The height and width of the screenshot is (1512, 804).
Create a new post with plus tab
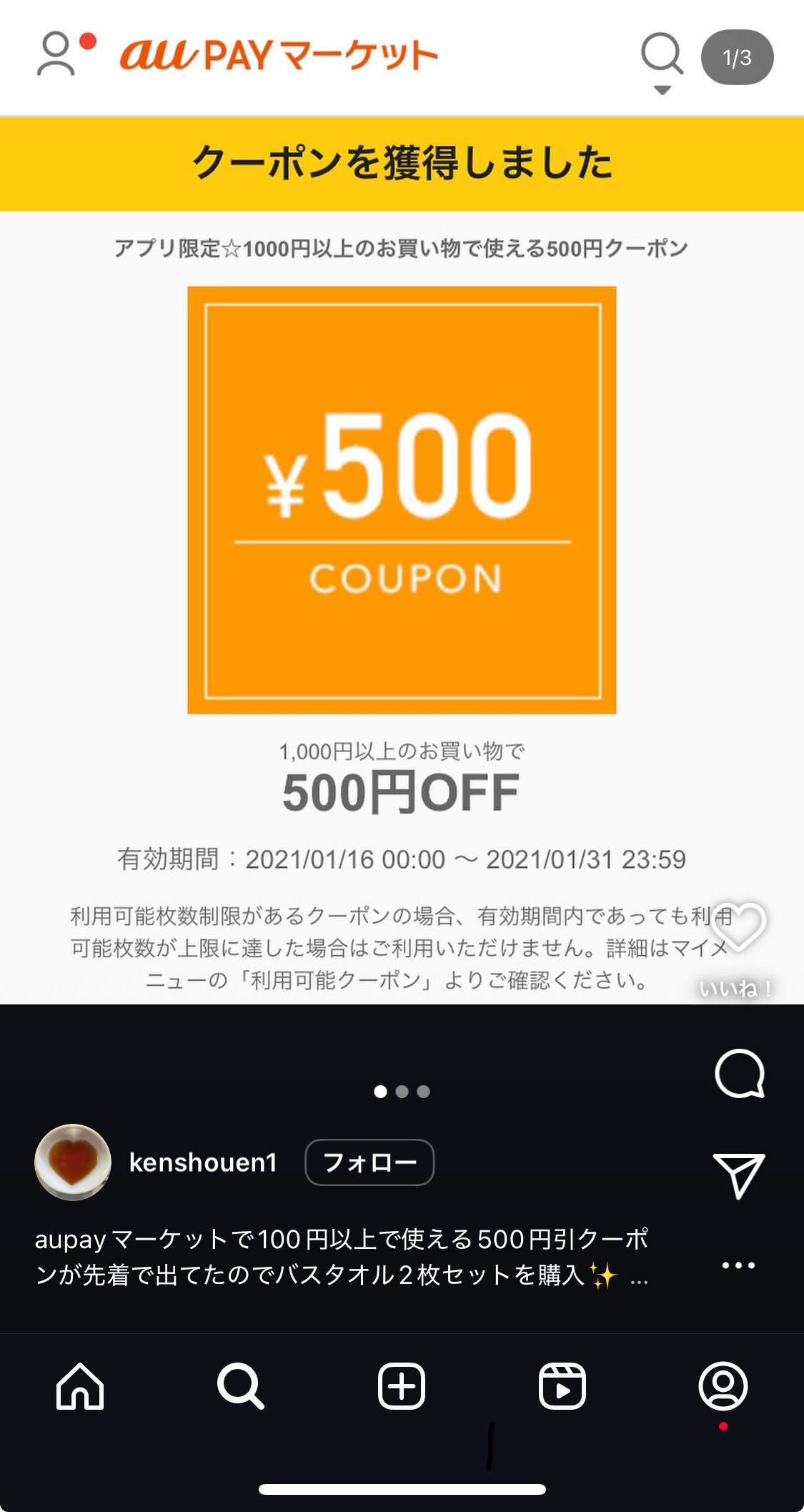point(402,1386)
